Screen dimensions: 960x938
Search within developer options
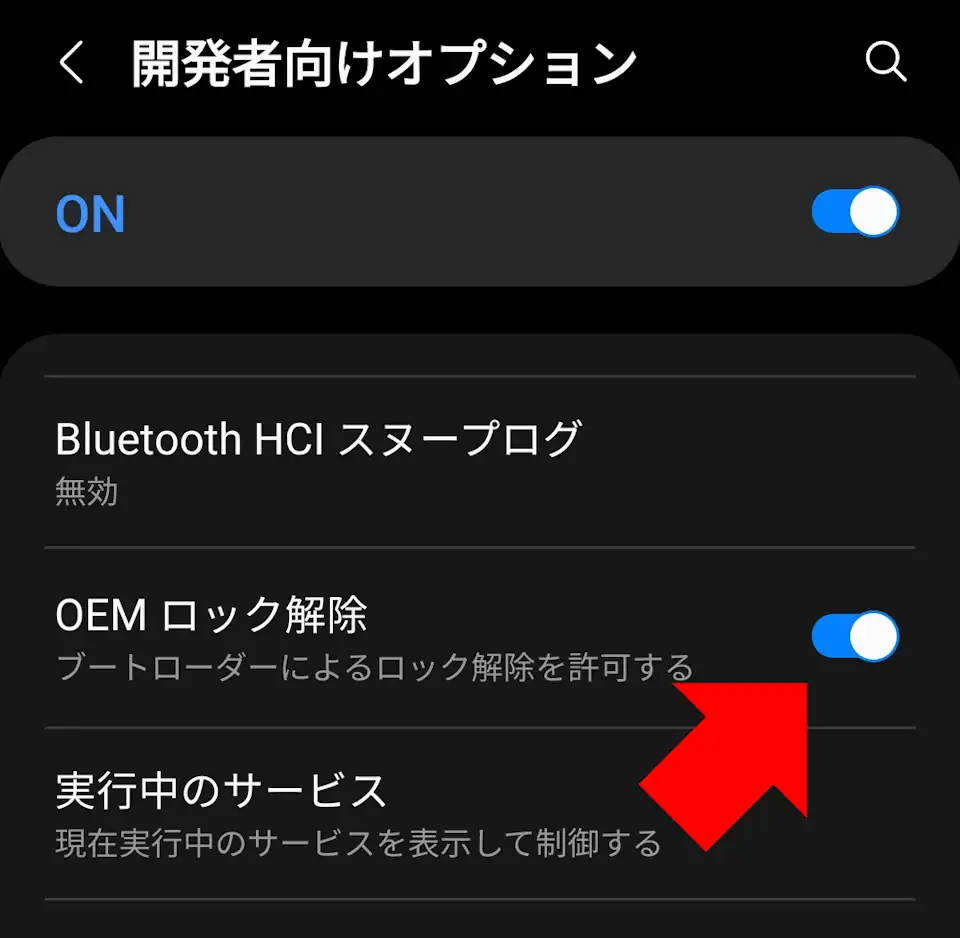885,63
